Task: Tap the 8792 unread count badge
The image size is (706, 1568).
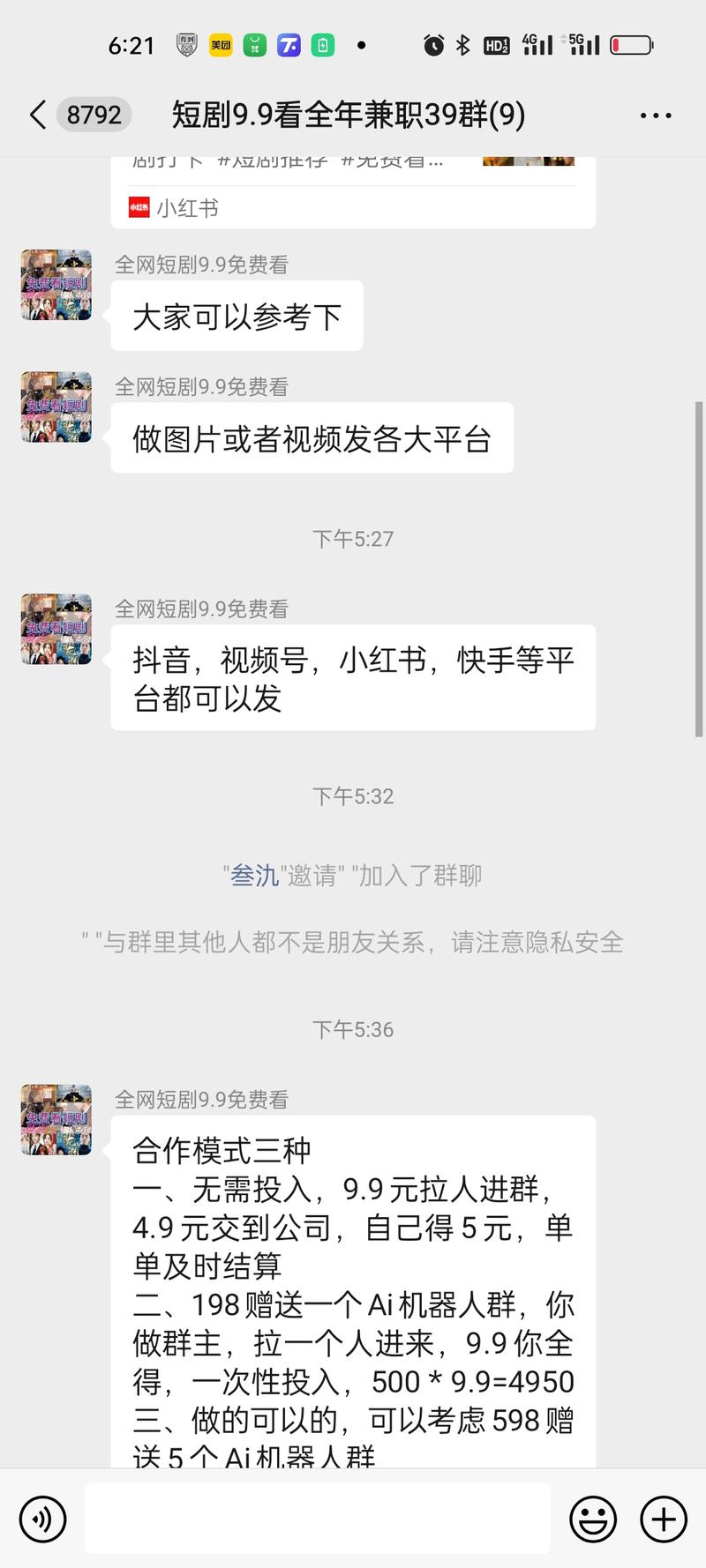Action: point(94,115)
